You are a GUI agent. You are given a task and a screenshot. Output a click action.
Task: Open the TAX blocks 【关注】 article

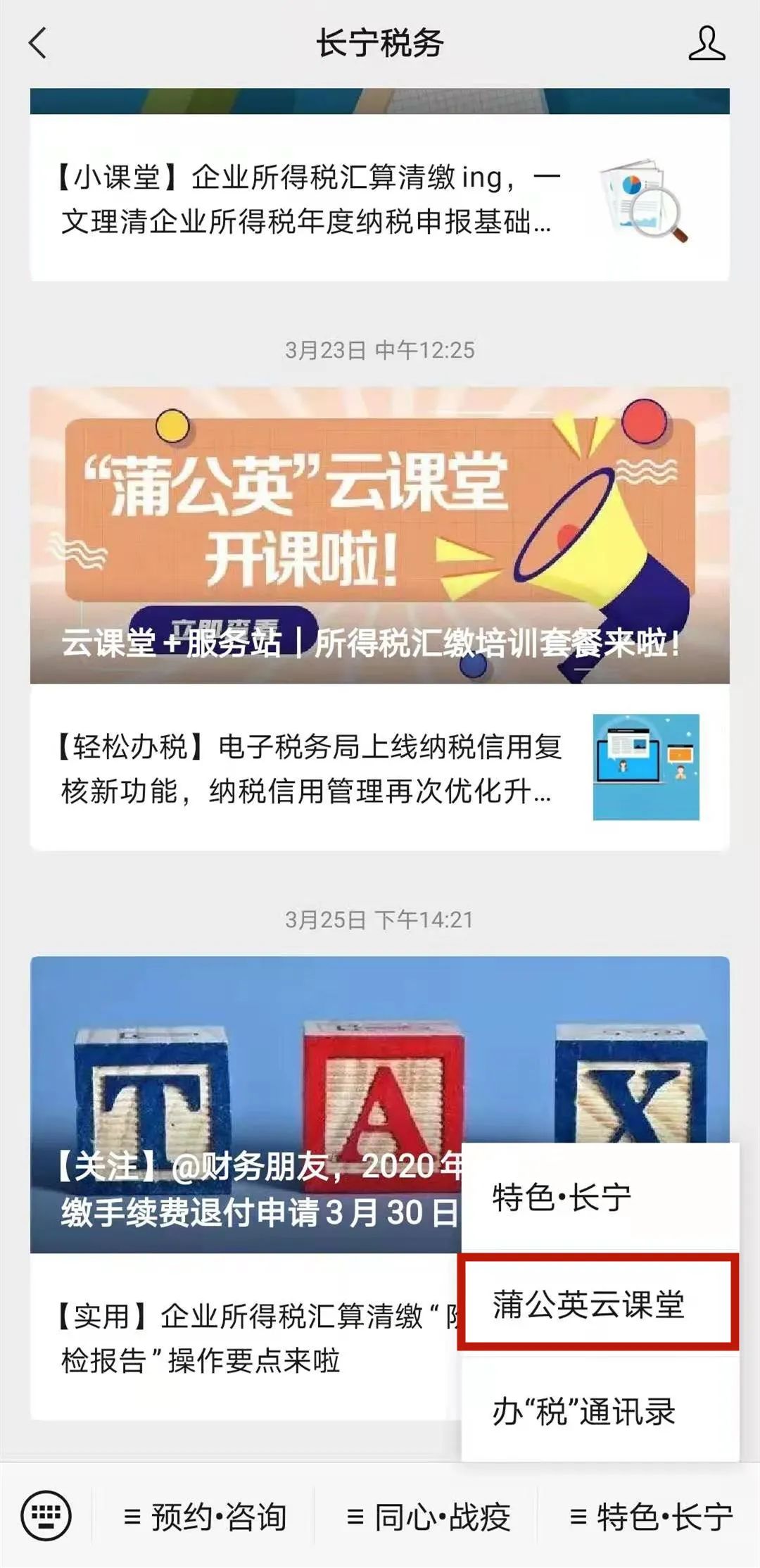(245, 1105)
